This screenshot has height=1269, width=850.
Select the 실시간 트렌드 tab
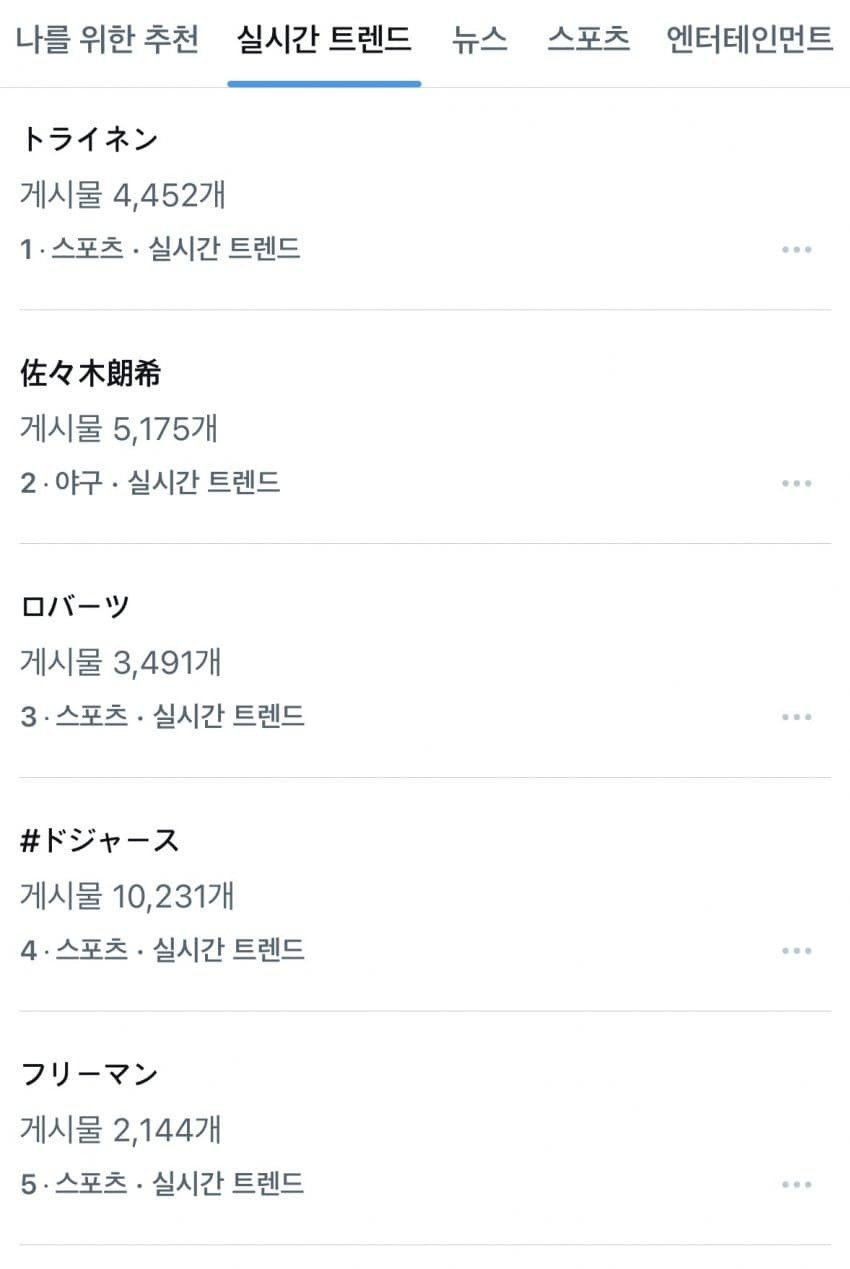point(324,40)
